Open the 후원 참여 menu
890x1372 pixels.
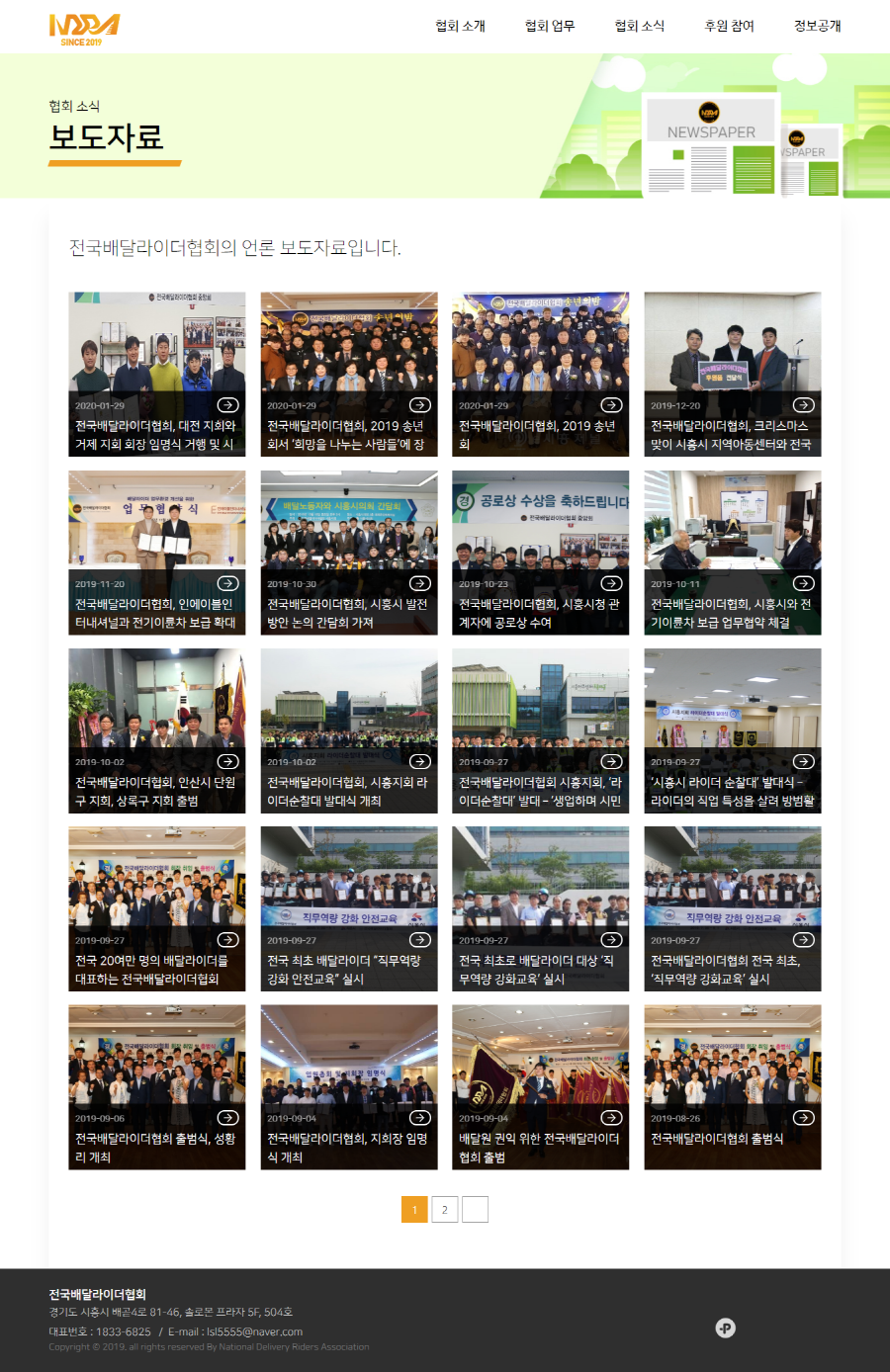[x=729, y=26]
